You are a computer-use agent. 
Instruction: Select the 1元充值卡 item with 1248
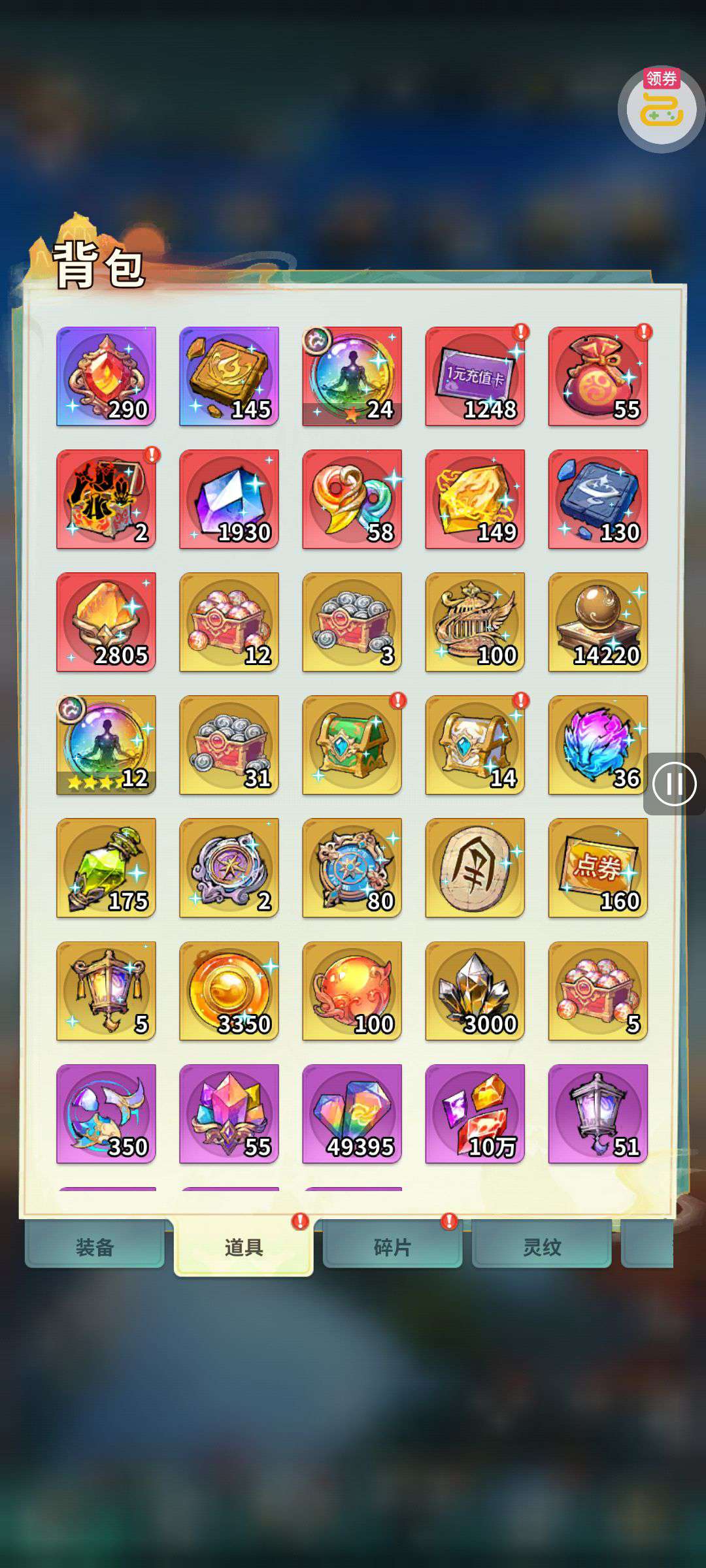click(x=475, y=376)
